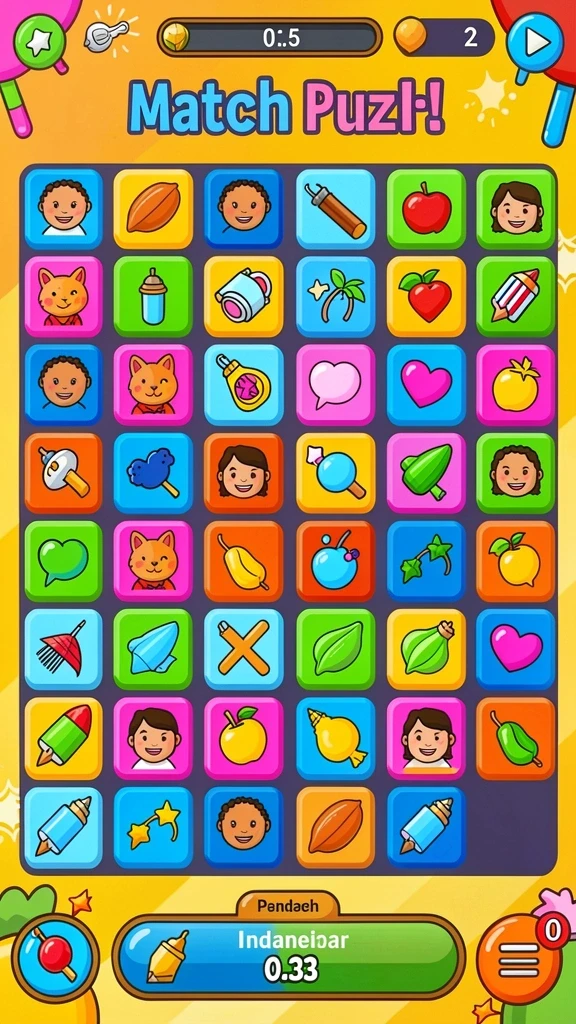Screen dimensions: 576x1024
Task: Pick the orange crossed-sticks X tile
Action: pyautogui.click(x=244, y=649)
